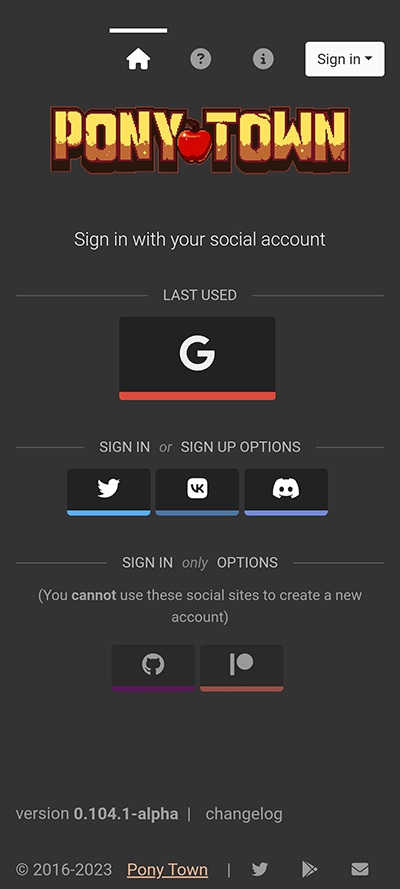Sign in with GitHub
400x889 pixels.
point(153,667)
